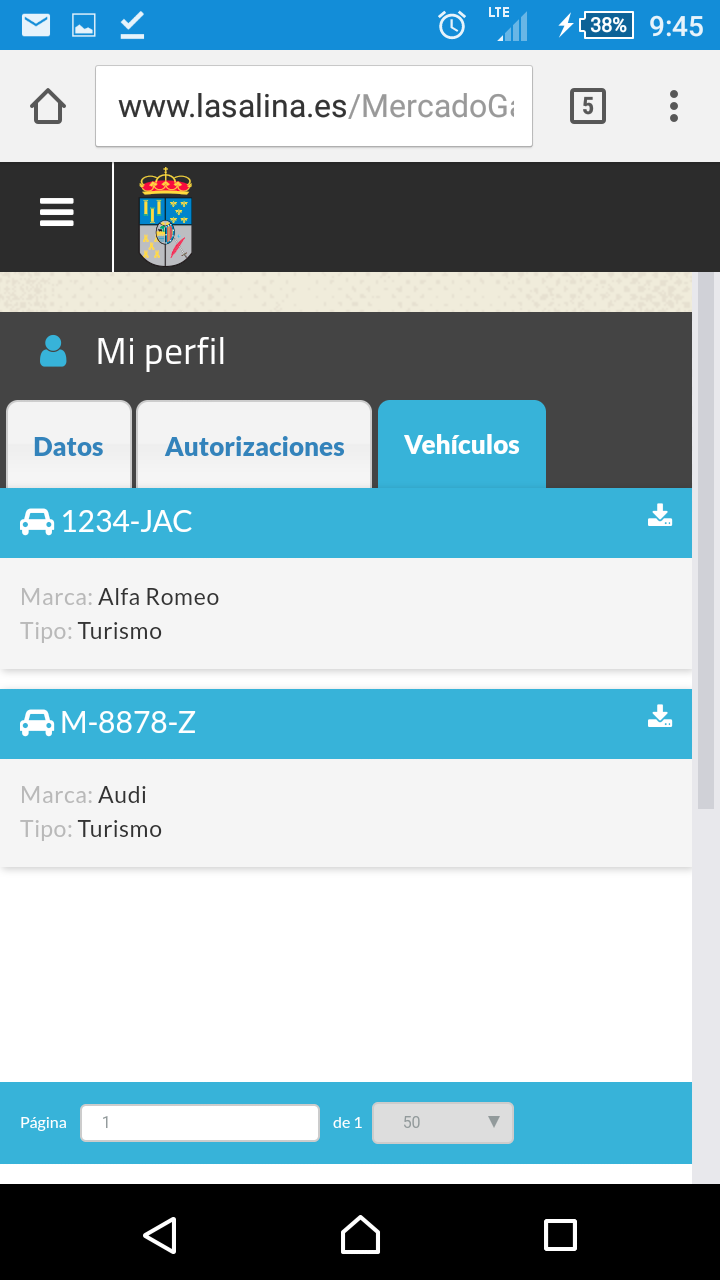This screenshot has width=720, height=1280.
Task: Tap the URL address bar
Action: click(x=314, y=106)
